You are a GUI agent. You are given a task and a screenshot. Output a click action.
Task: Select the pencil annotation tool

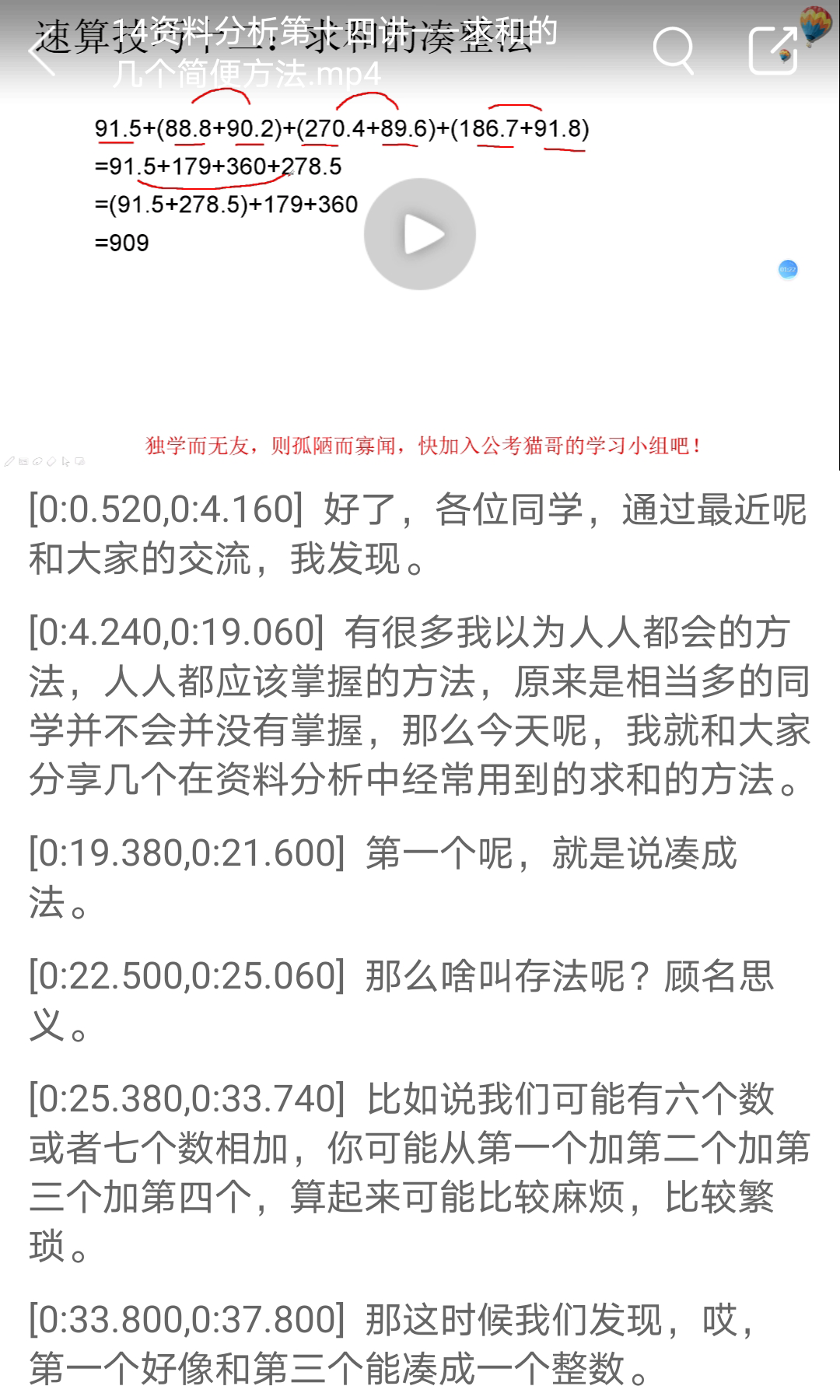tap(9, 461)
